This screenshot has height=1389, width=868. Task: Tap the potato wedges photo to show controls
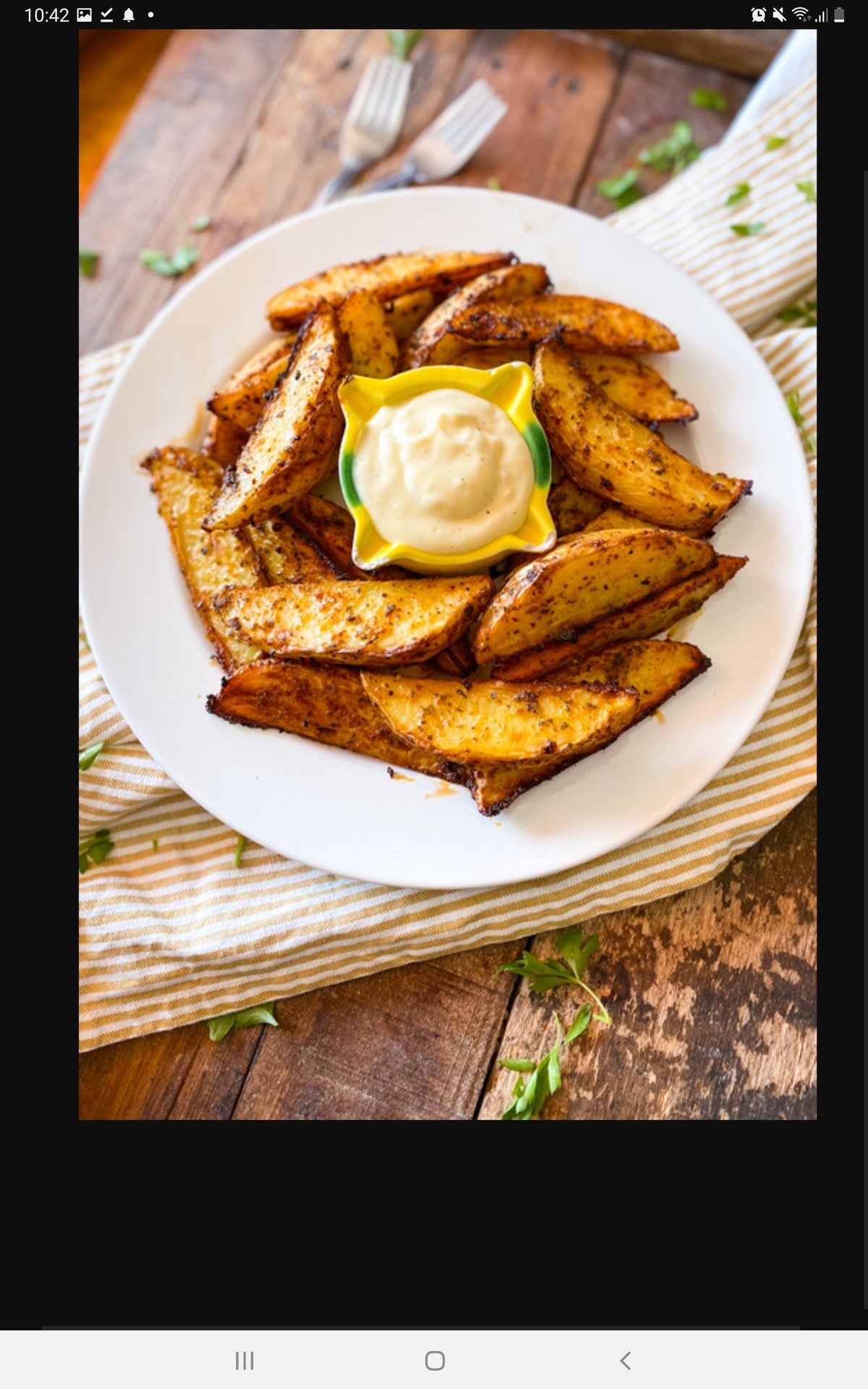447,574
